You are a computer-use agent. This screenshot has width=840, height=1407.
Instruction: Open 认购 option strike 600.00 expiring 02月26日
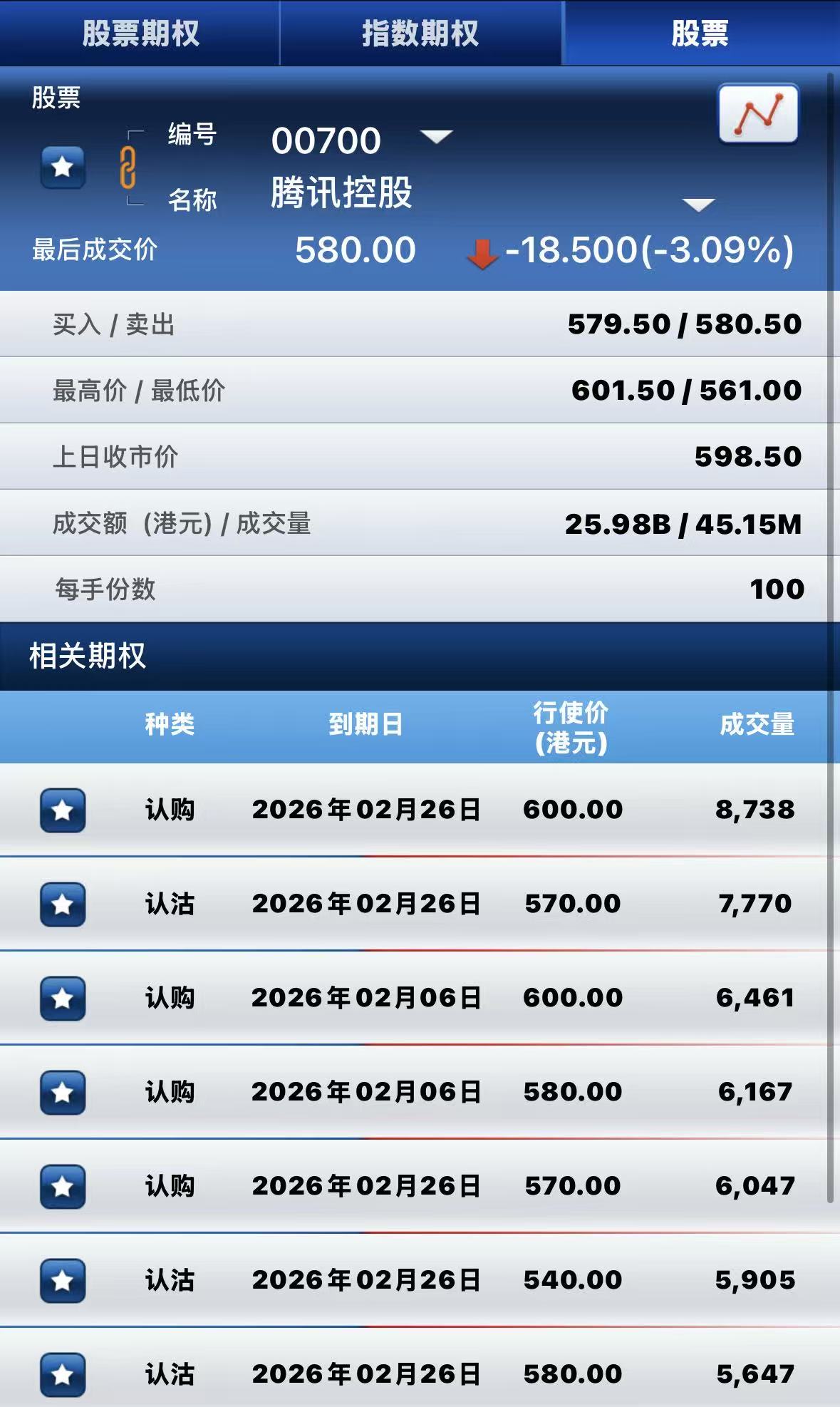(x=456, y=810)
